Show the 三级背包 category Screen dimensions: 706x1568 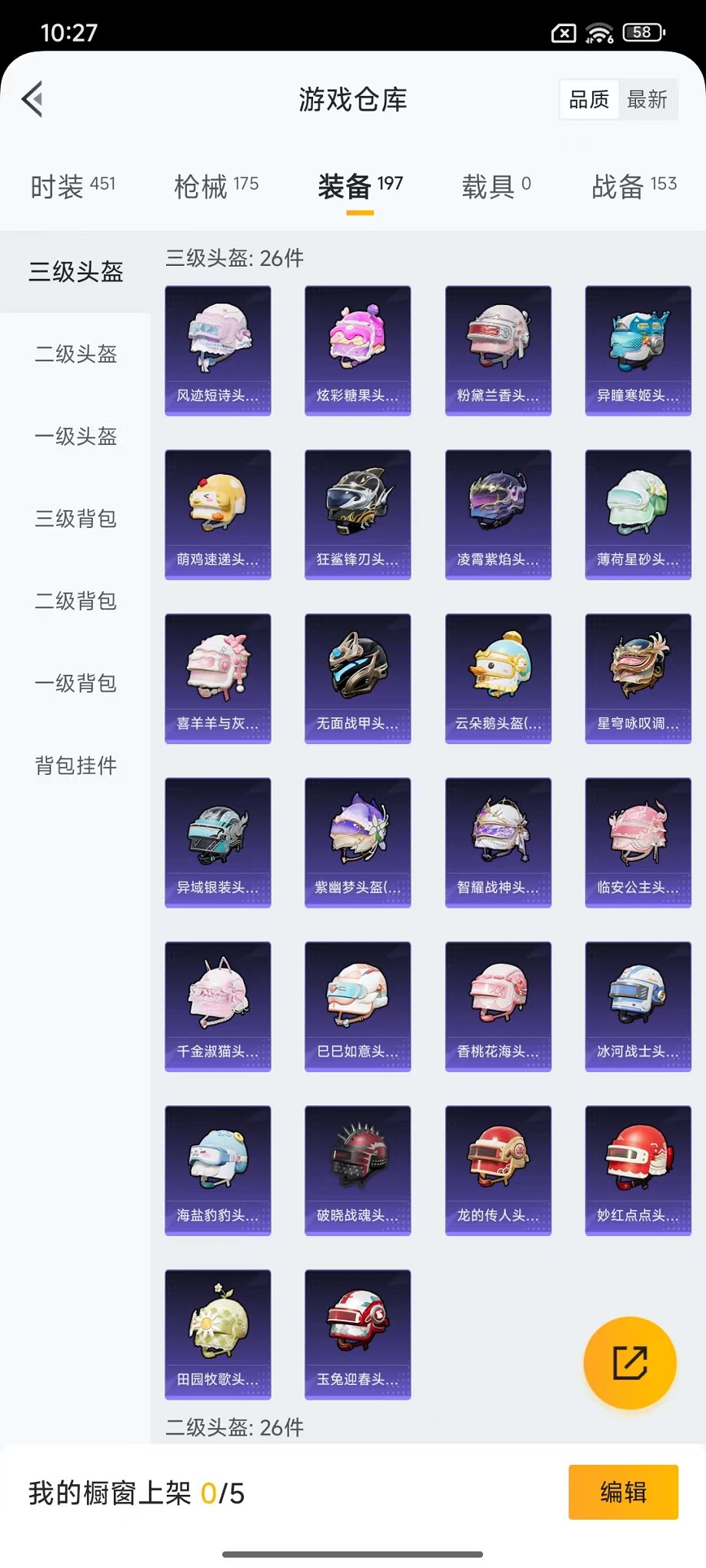(75, 519)
